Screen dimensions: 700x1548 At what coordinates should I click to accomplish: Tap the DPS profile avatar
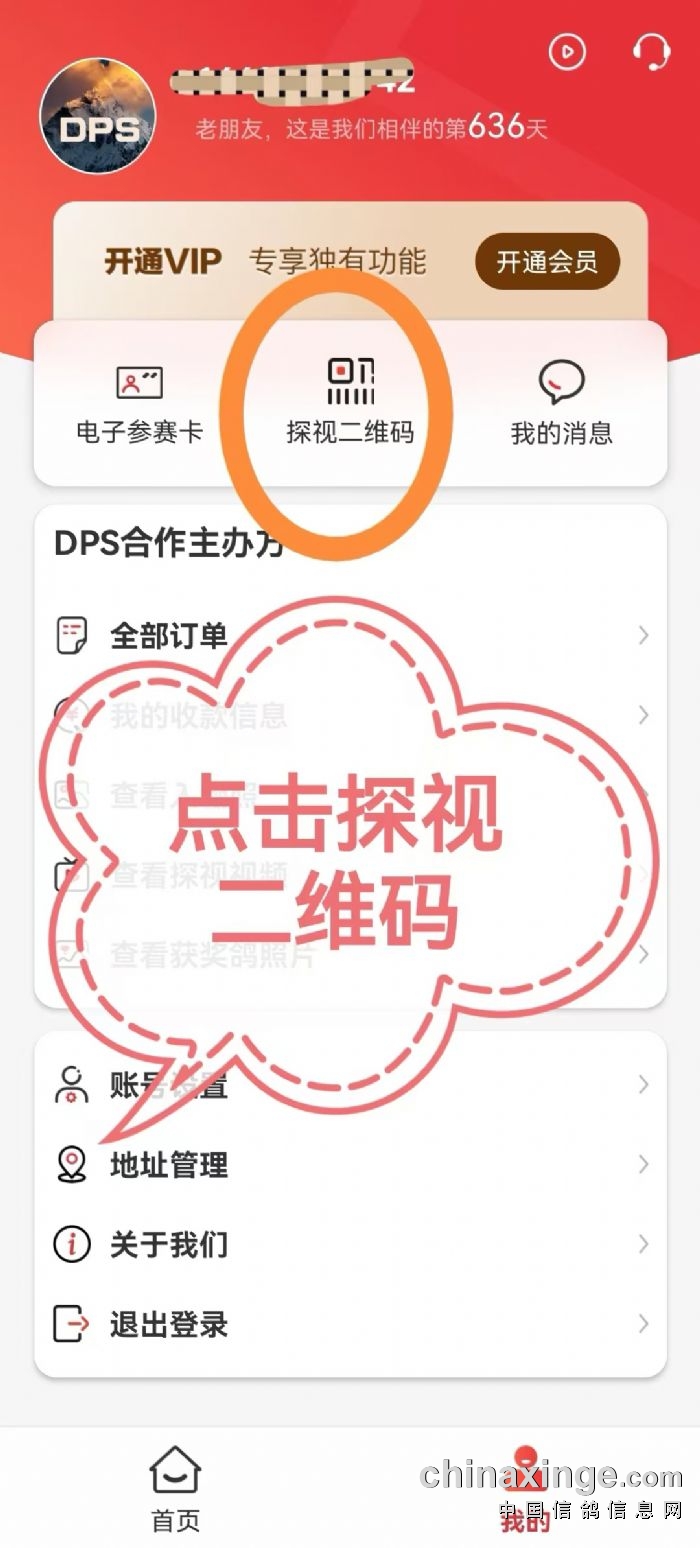point(97,116)
